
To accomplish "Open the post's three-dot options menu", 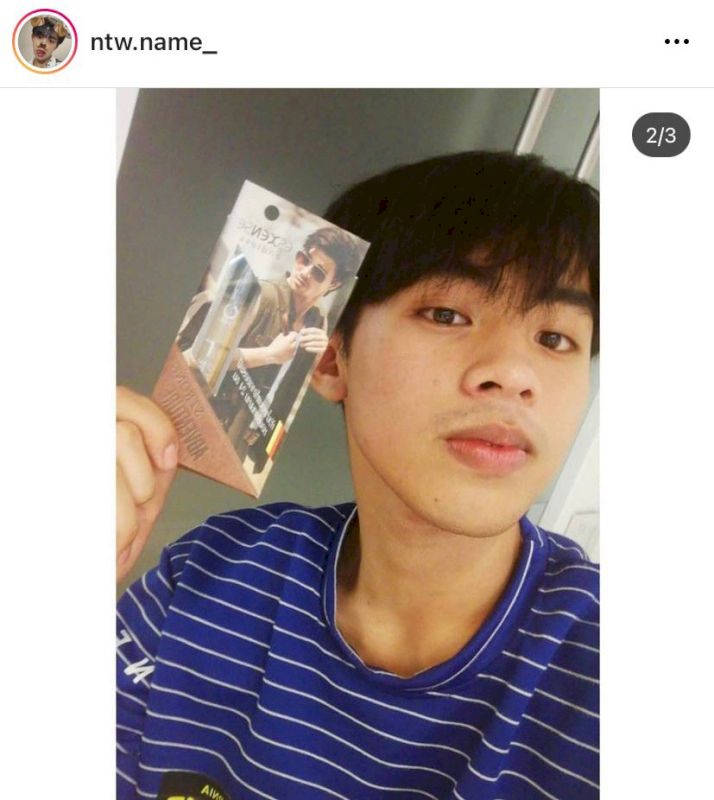I will click(677, 42).
